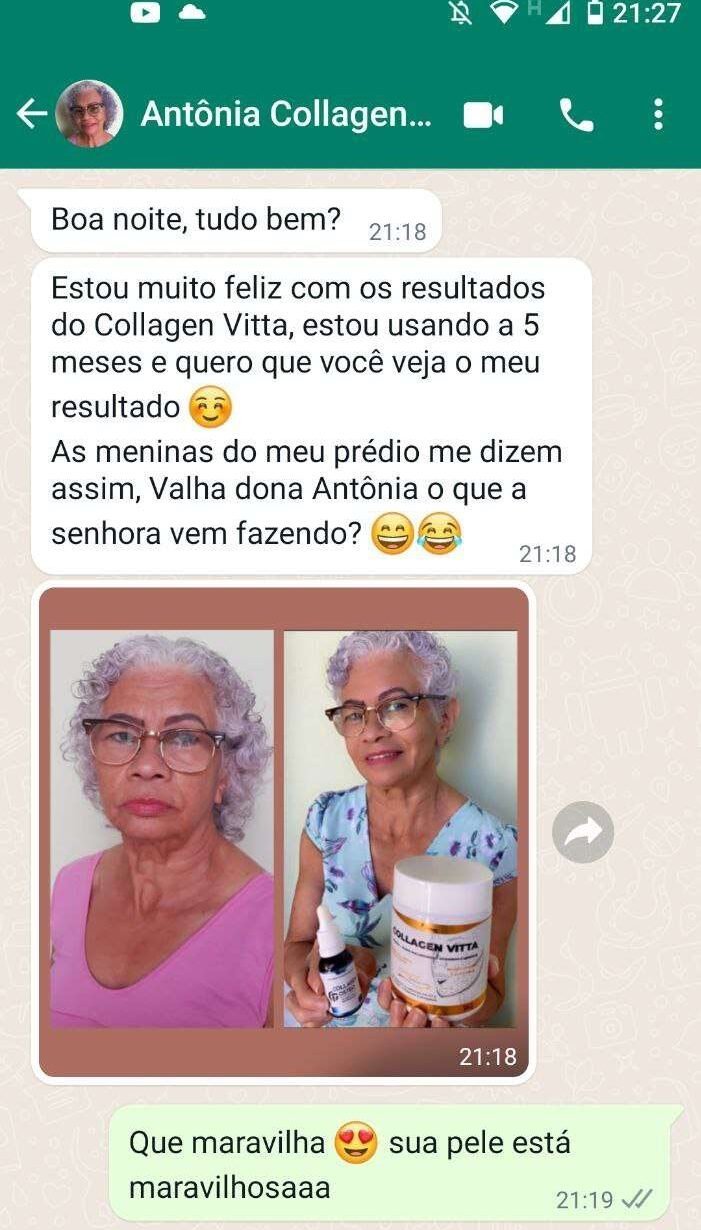Screen dimensions: 701x1230
Task: View contact info for Antônia Collagen
Action: click(286, 115)
